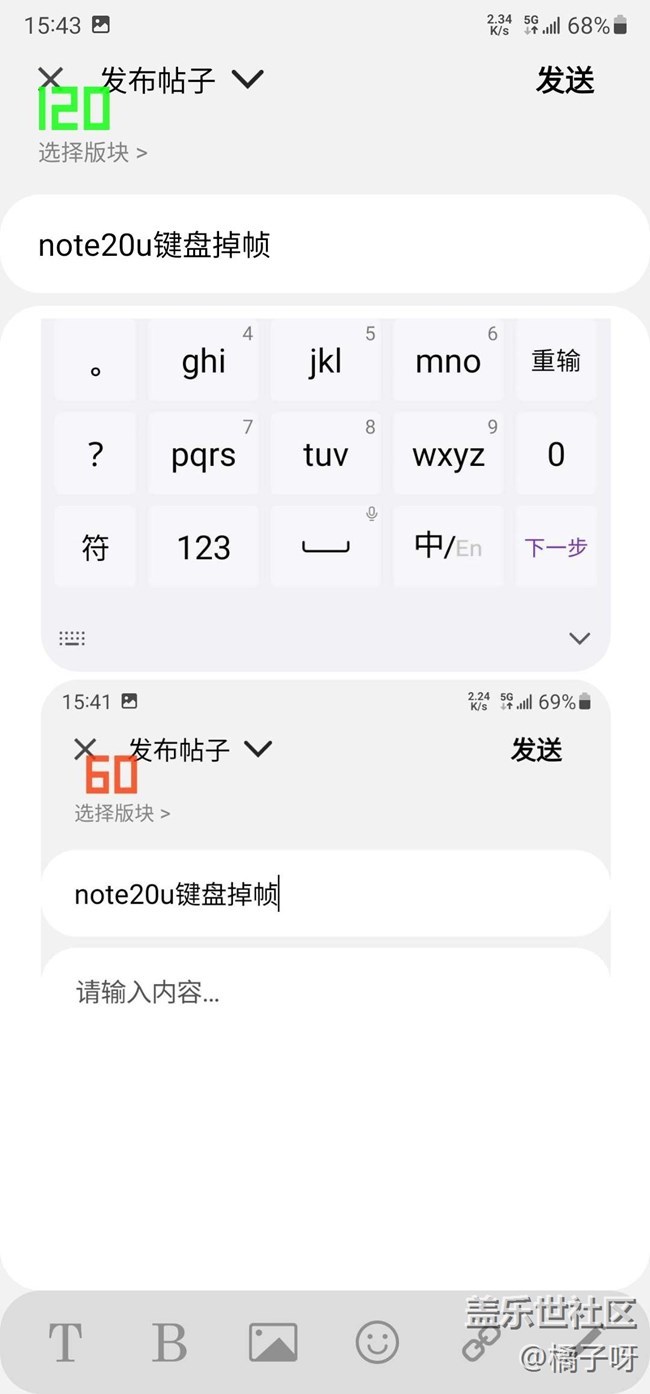Viewport: 650px width, 1394px height.
Task: Insert a picture using the image icon
Action: 273,1342
